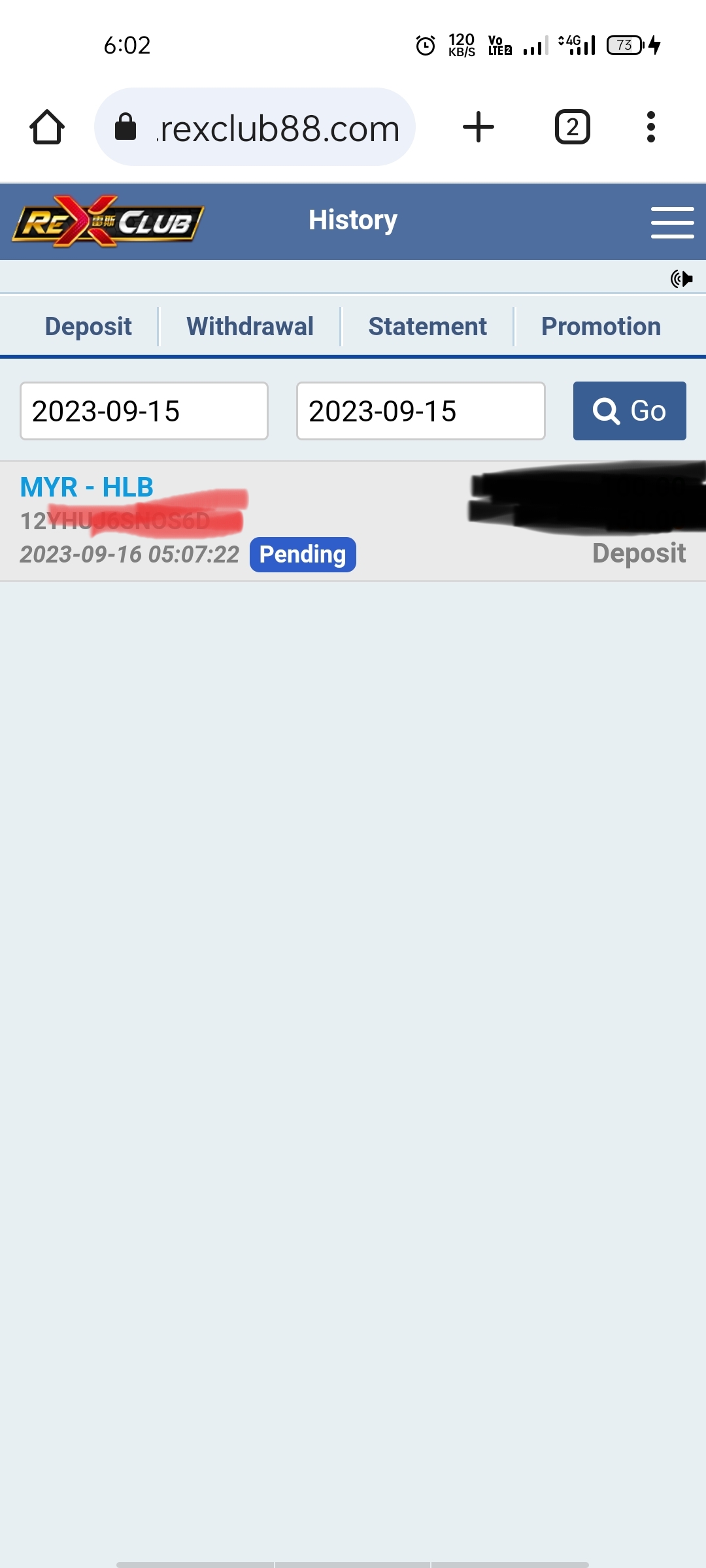Switch to the Withdrawal tab
The height and width of the screenshot is (1568, 706).
250,326
